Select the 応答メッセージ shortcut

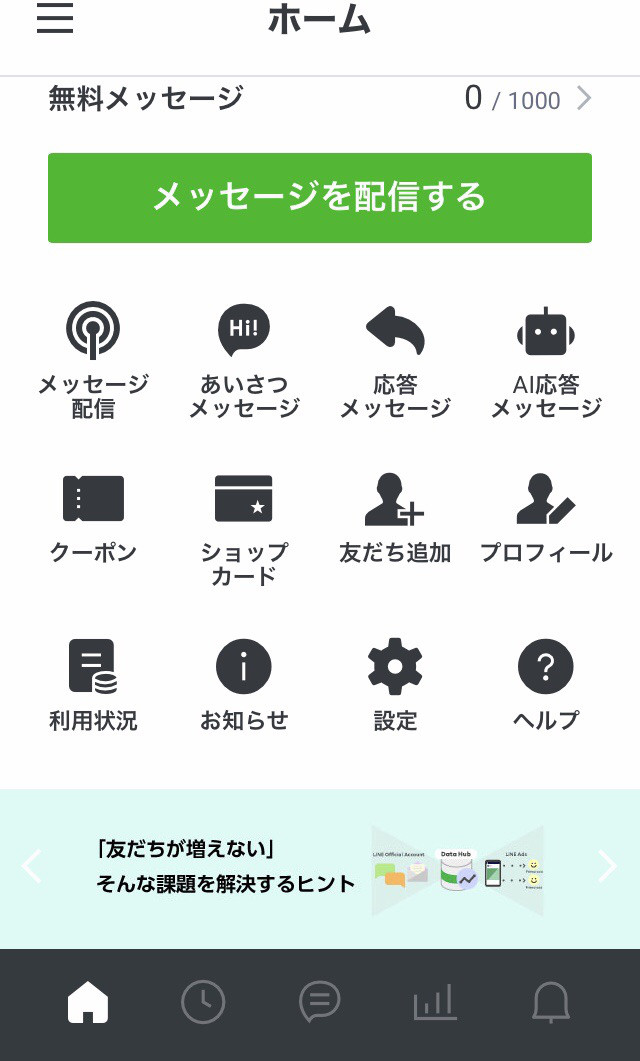tap(395, 360)
